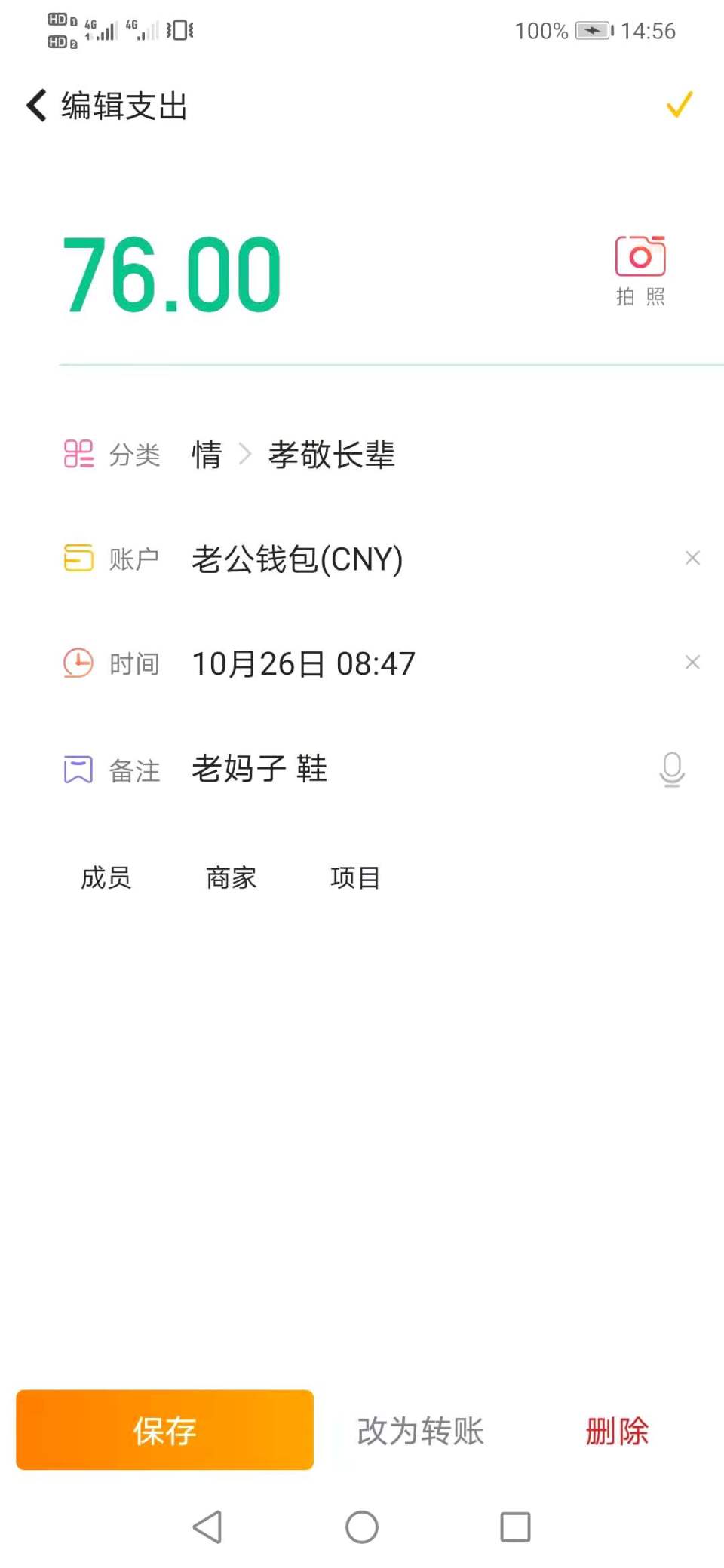Open the camera to attach a photo
The height and width of the screenshot is (1568, 724).
(640, 259)
